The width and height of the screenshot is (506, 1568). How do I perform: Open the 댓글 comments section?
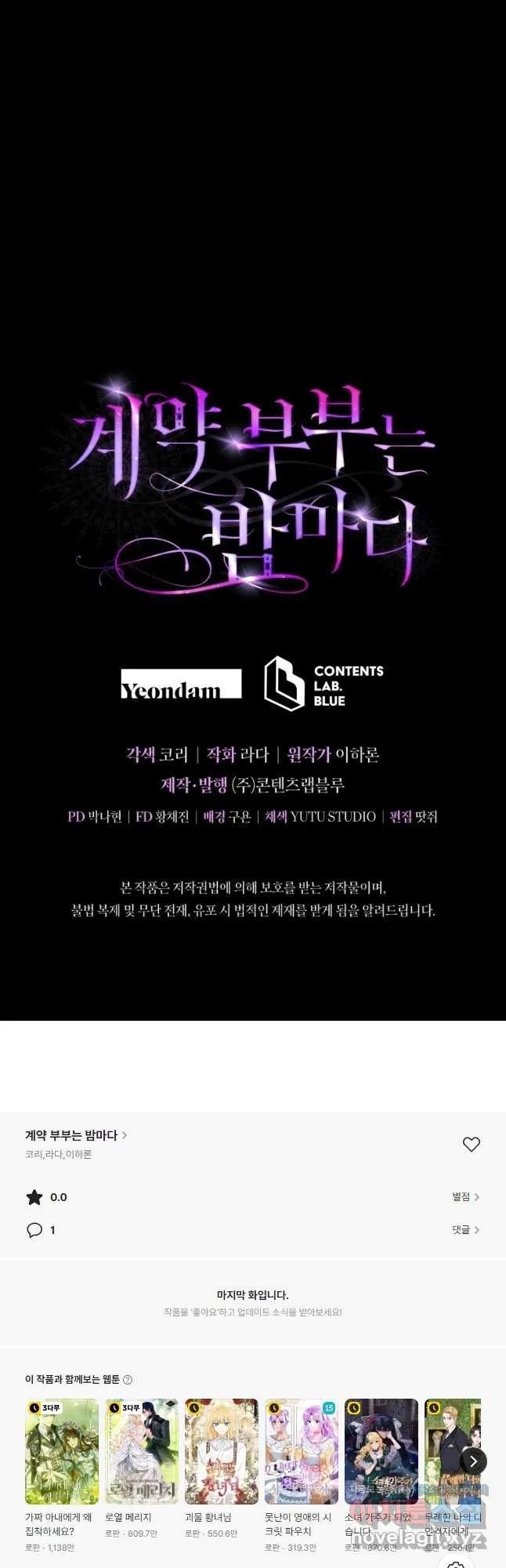coord(465,1230)
